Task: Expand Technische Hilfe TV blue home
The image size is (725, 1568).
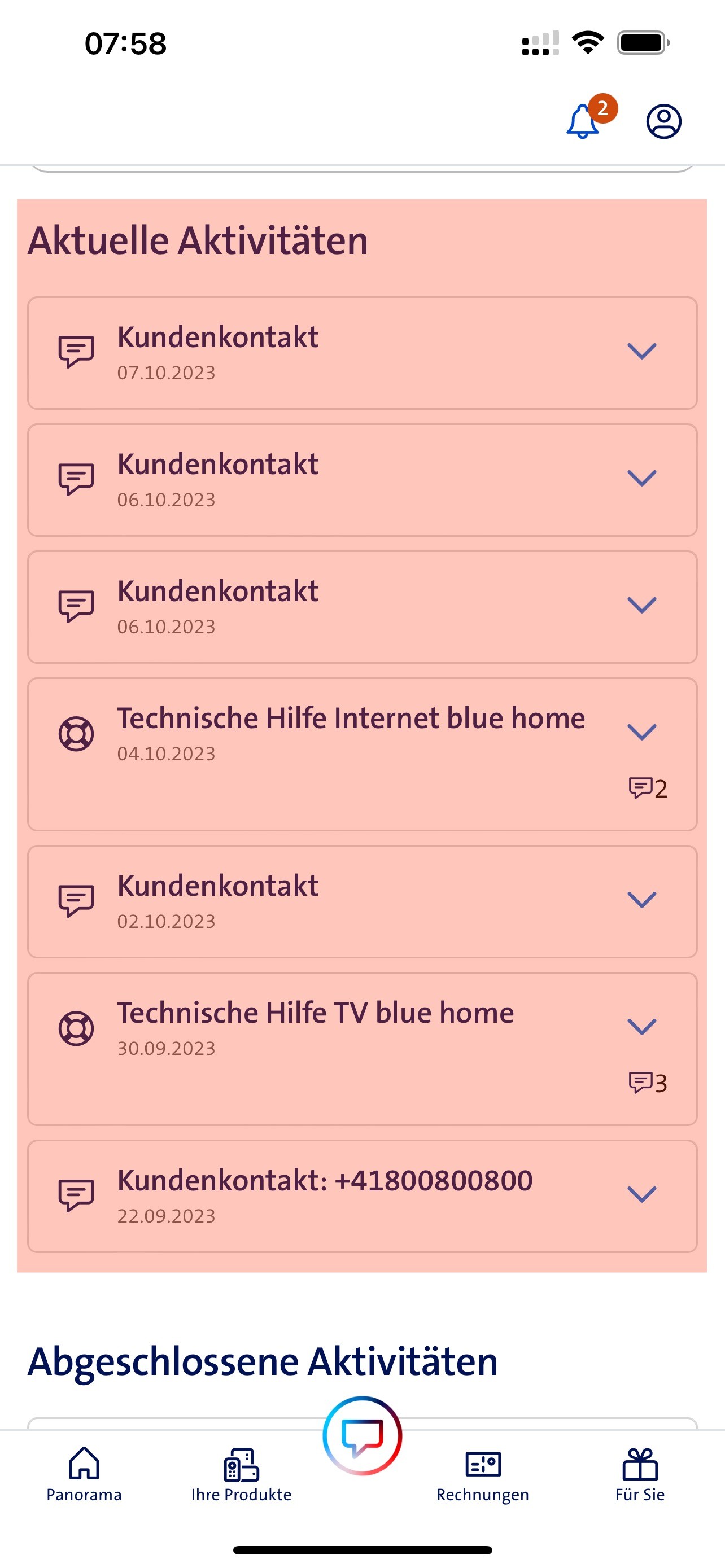Action: pos(641,1027)
